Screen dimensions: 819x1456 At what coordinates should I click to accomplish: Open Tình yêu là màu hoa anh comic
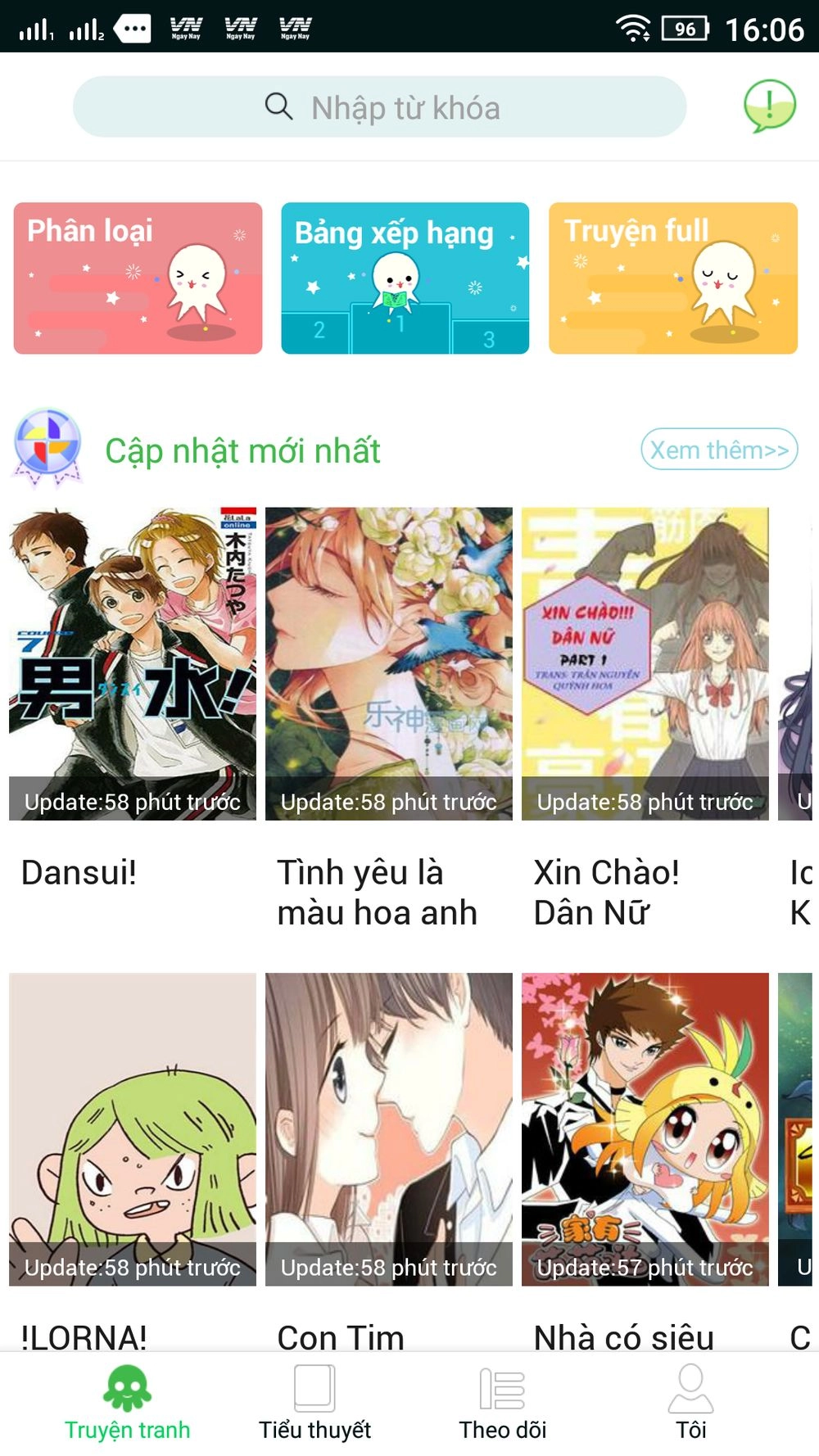pos(388,663)
